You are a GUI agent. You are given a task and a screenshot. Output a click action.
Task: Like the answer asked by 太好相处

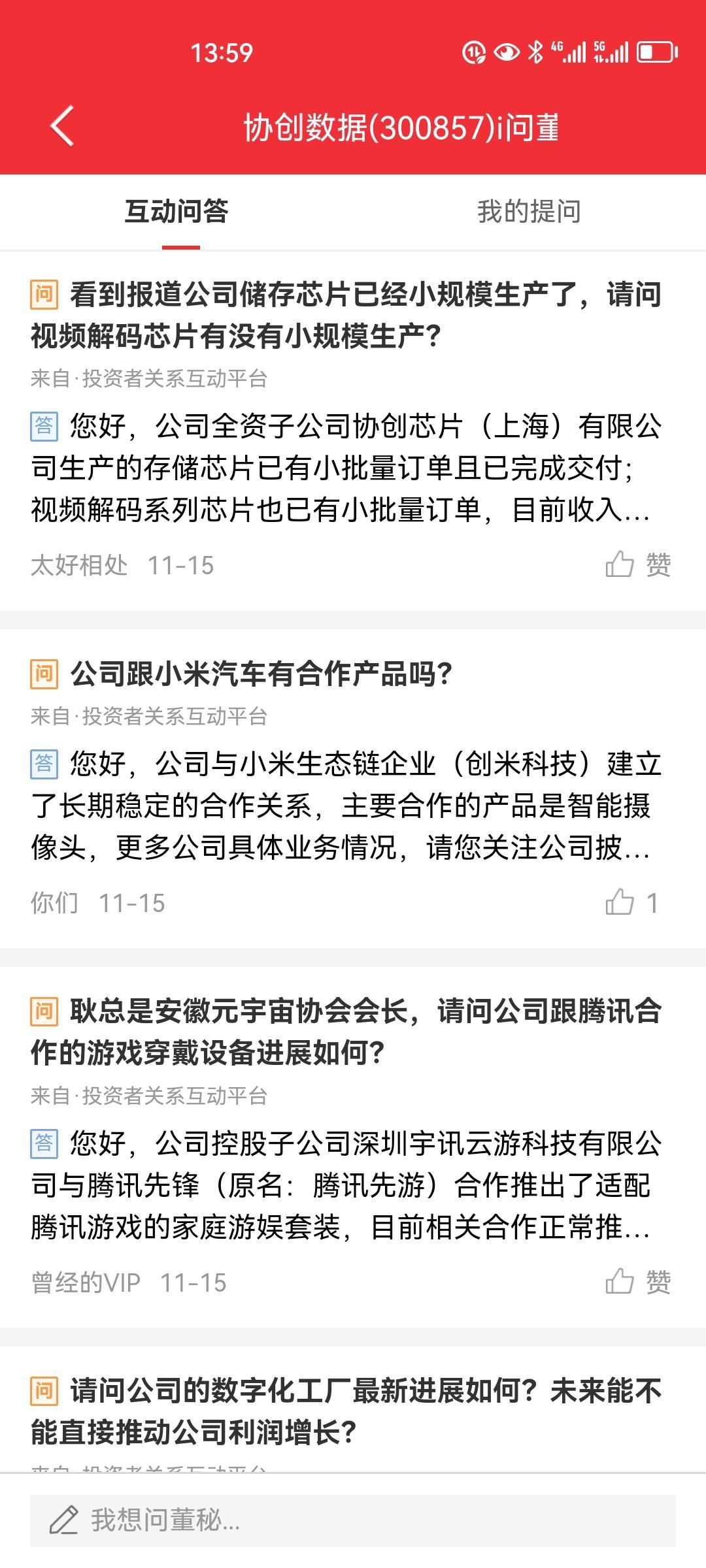pyautogui.click(x=637, y=564)
